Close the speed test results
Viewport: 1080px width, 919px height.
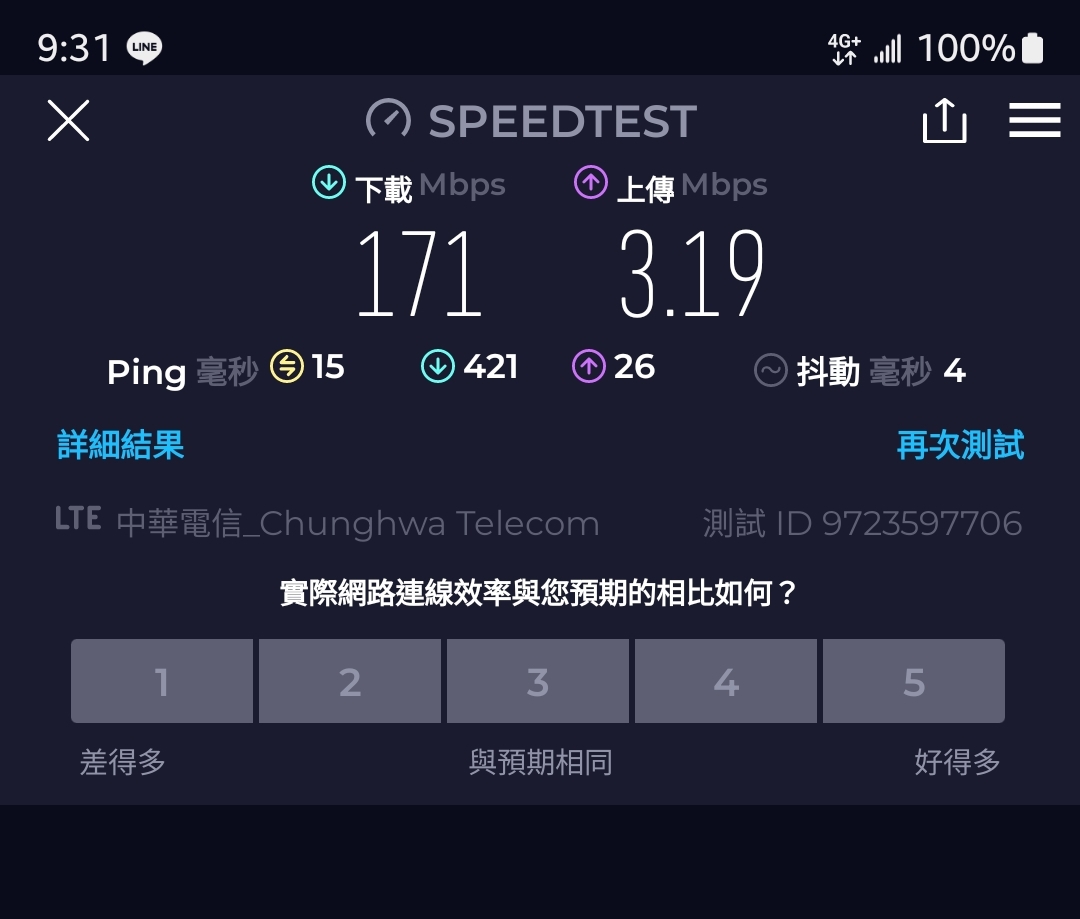click(69, 121)
